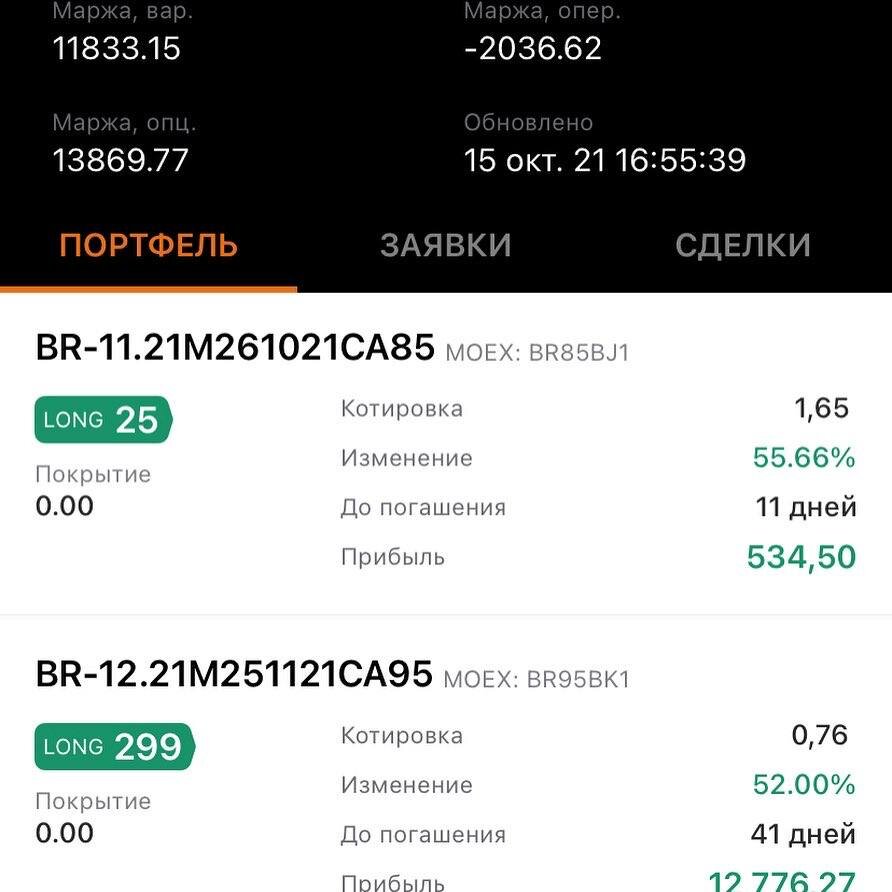Go to the СДЕЛКИ tab
Screen dimensions: 892x892
[x=742, y=245]
